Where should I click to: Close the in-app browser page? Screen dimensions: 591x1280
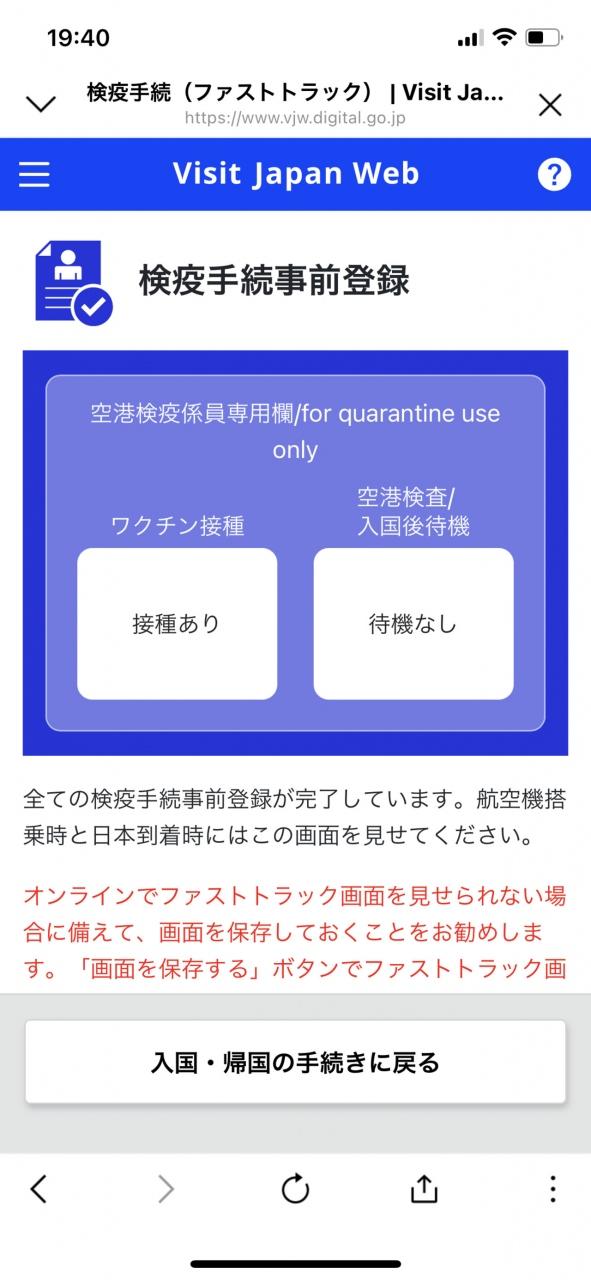[x=550, y=104]
